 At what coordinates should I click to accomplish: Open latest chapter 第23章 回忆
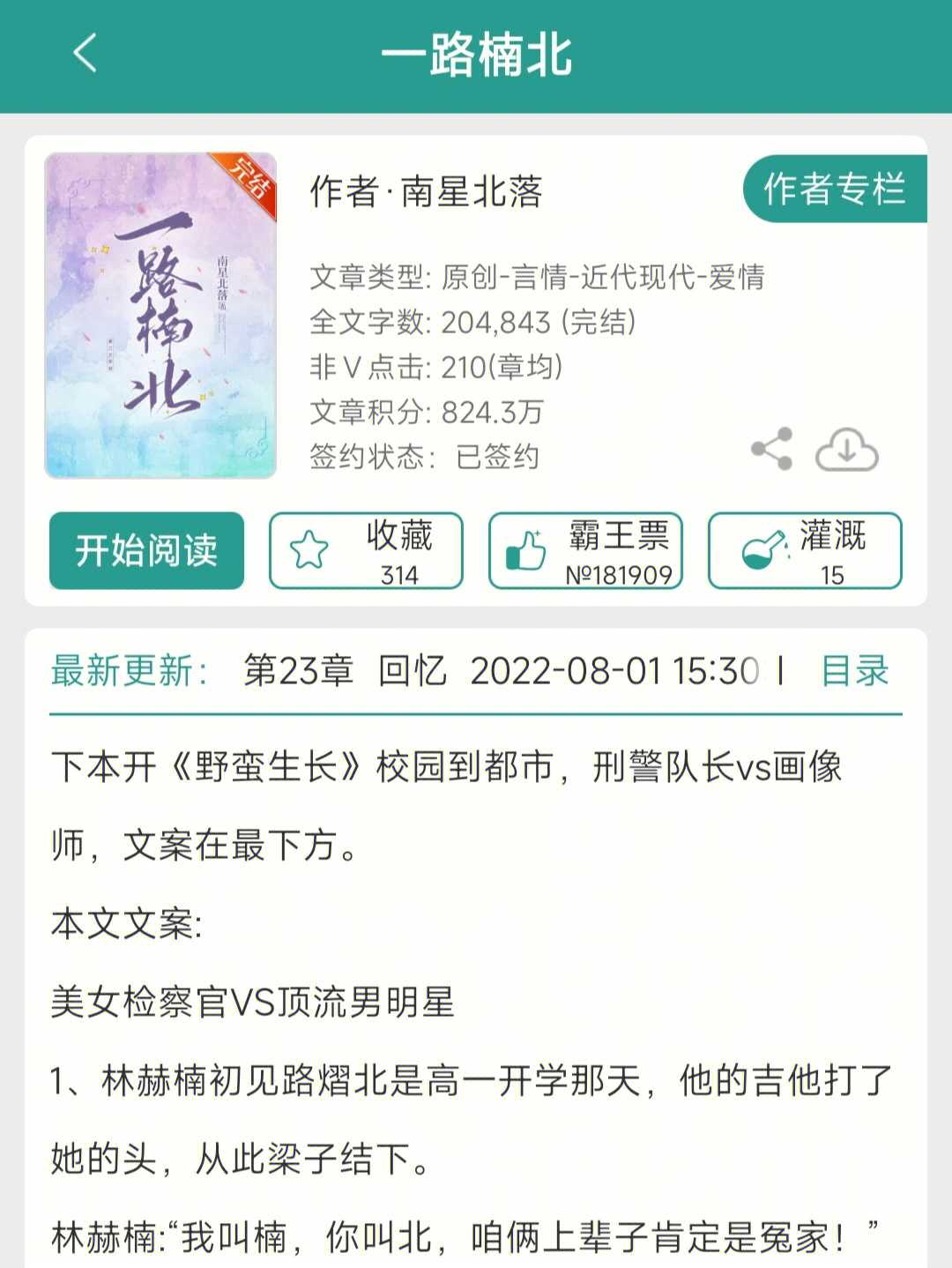[x=344, y=671]
